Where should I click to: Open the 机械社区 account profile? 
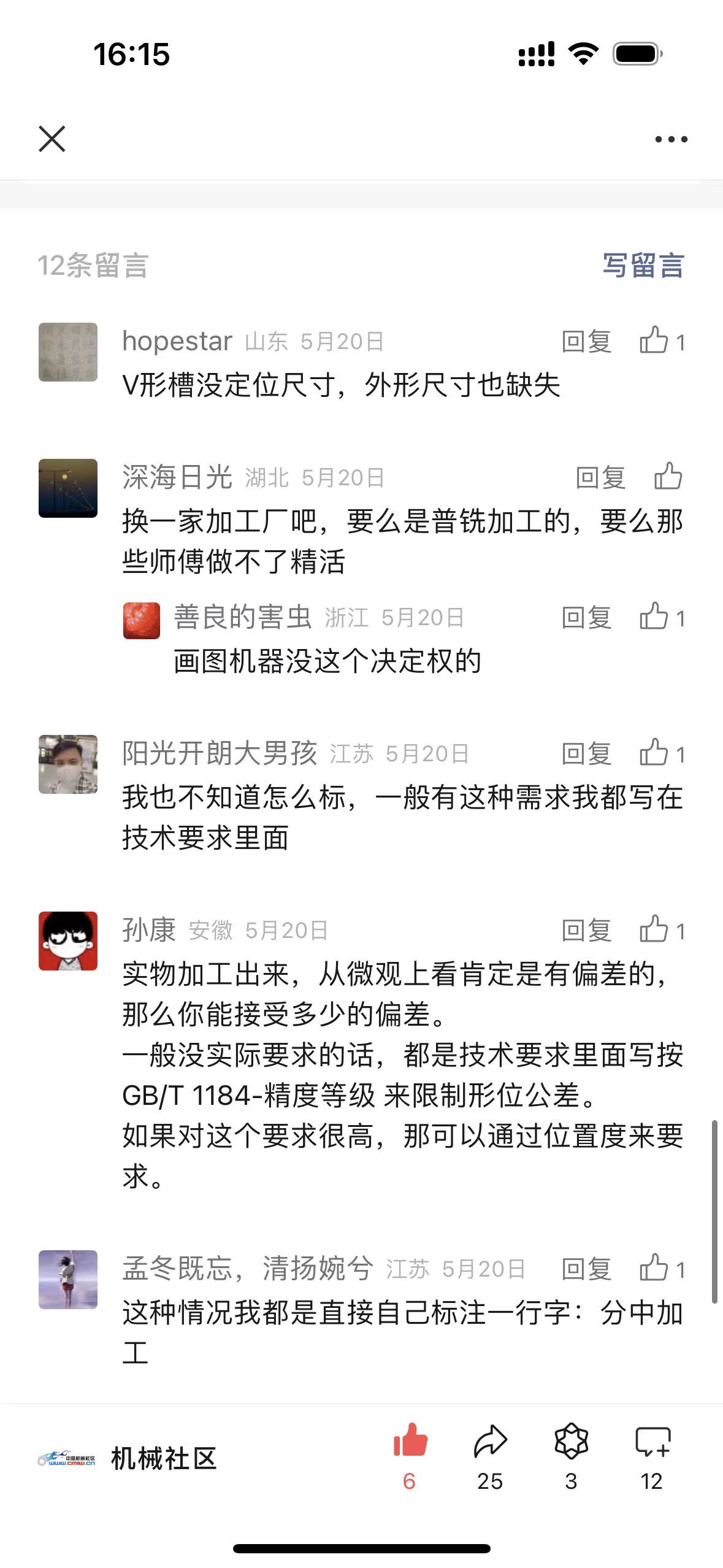click(x=128, y=1459)
